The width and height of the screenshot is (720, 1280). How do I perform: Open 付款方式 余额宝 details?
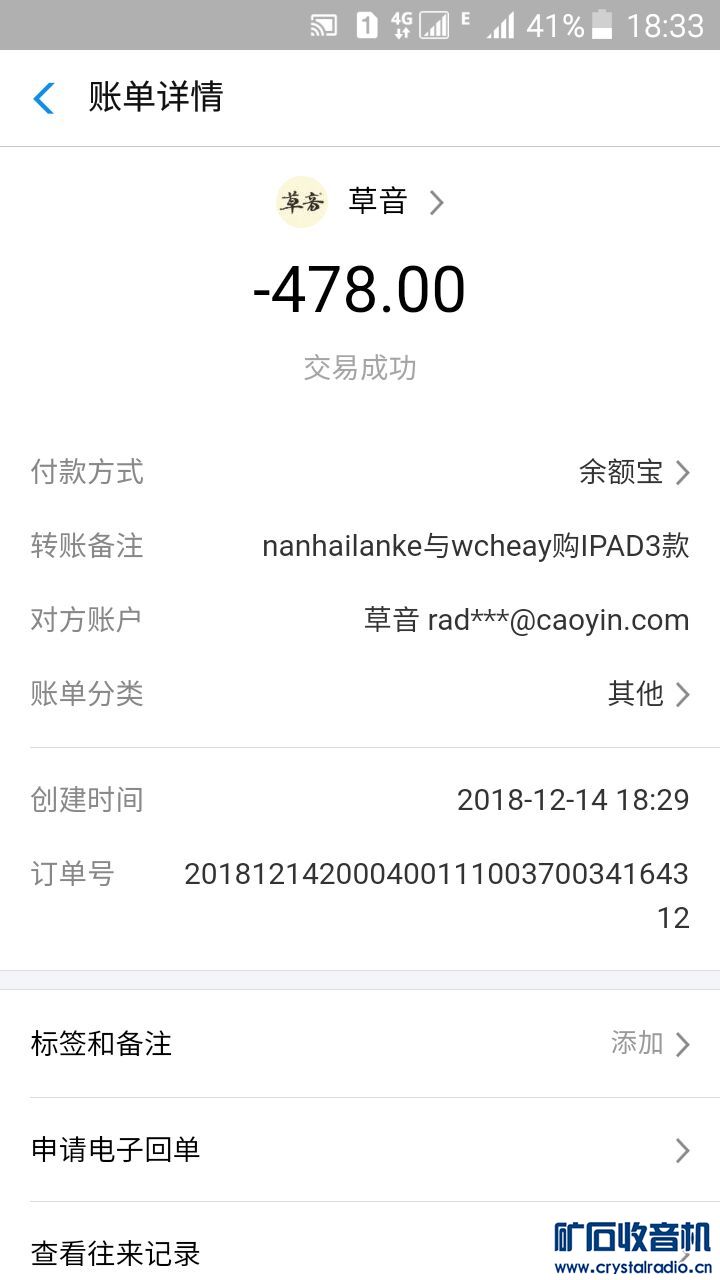click(x=634, y=472)
